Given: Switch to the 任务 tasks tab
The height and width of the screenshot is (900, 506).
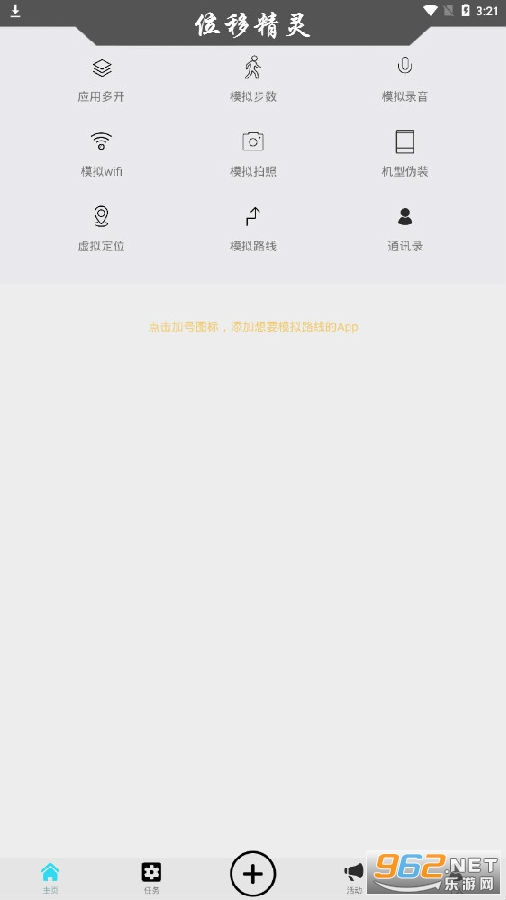Looking at the screenshot, I should click(151, 878).
